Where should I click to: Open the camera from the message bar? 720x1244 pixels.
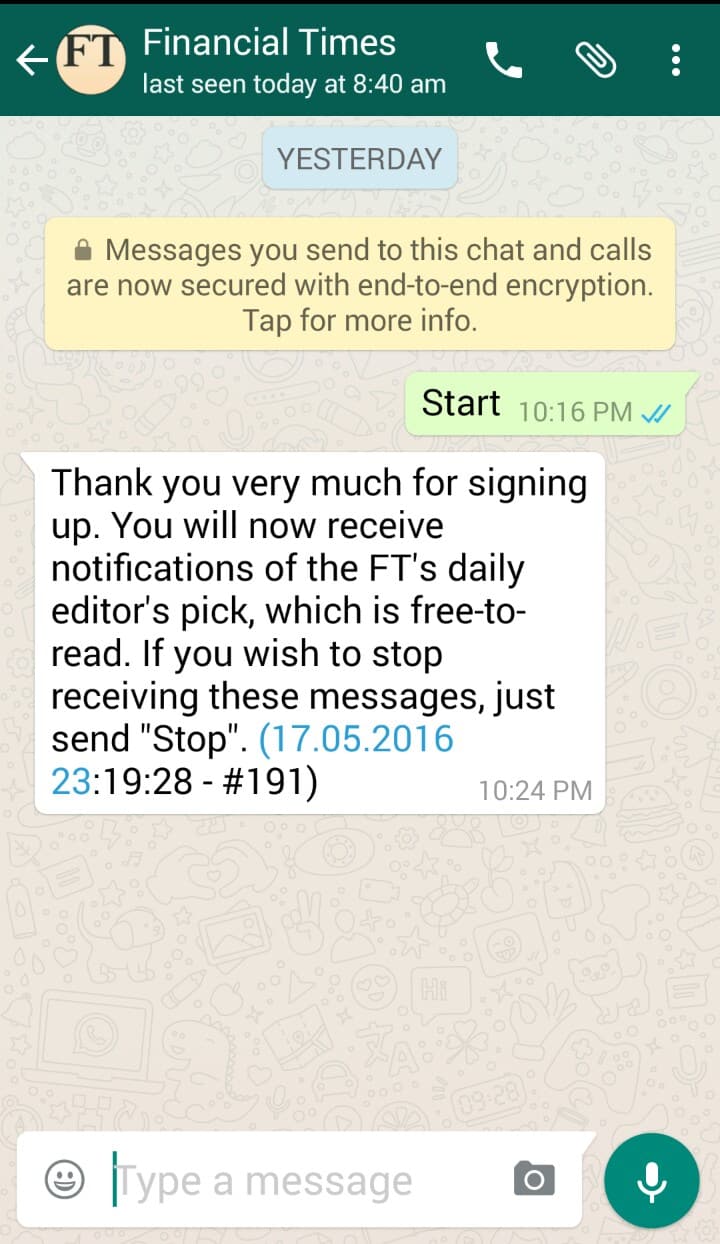pyautogui.click(x=534, y=1180)
